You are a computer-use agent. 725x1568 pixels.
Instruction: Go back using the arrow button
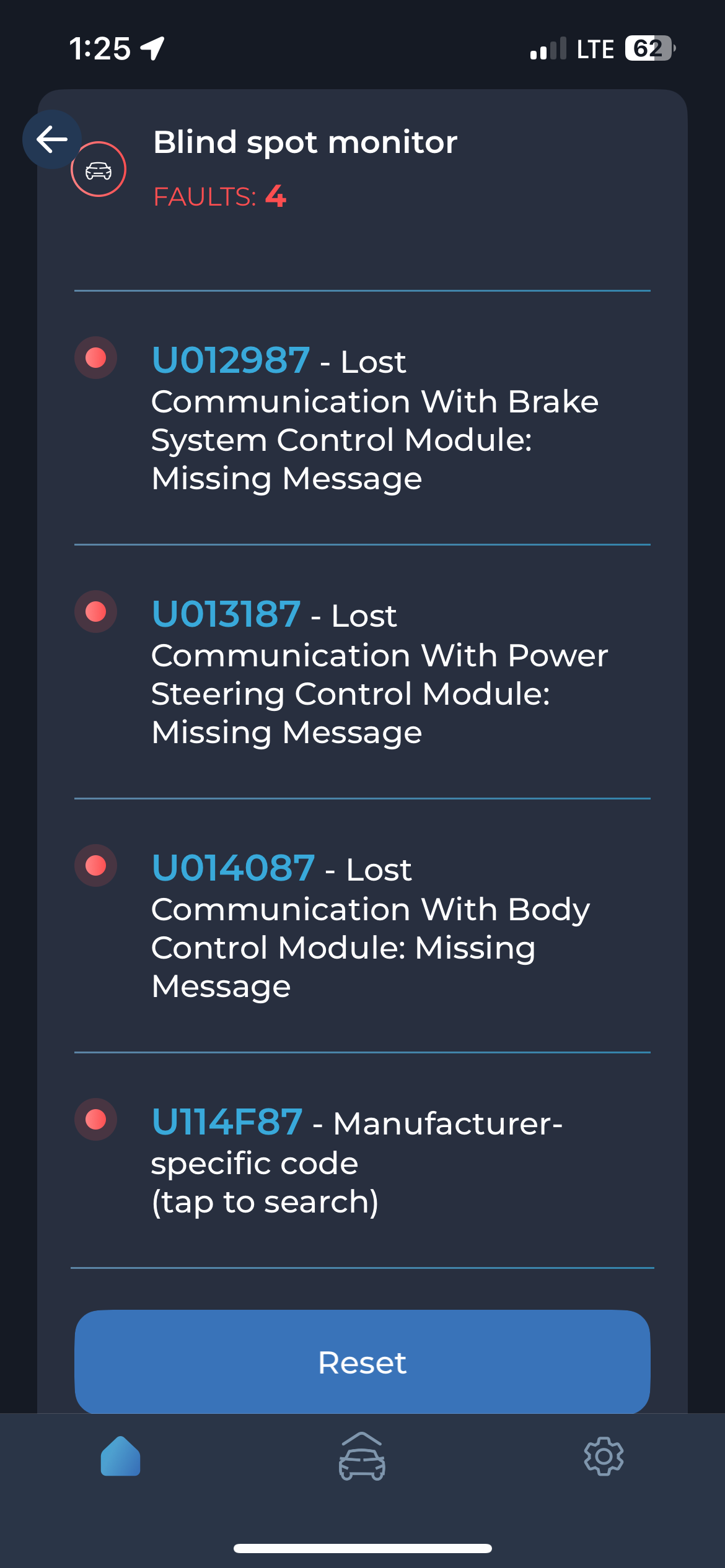[52, 139]
